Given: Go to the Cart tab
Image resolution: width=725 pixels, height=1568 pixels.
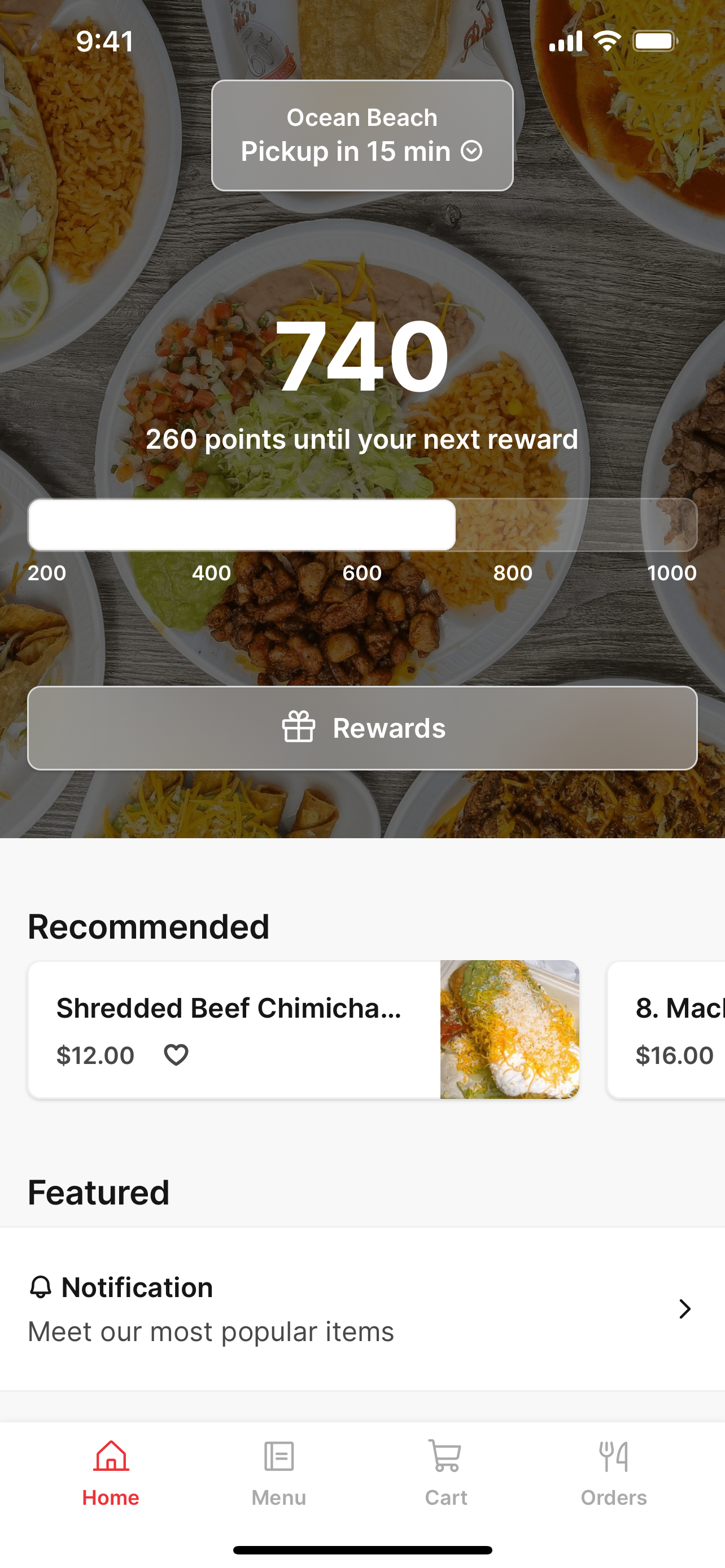Looking at the screenshot, I should click(x=446, y=1473).
